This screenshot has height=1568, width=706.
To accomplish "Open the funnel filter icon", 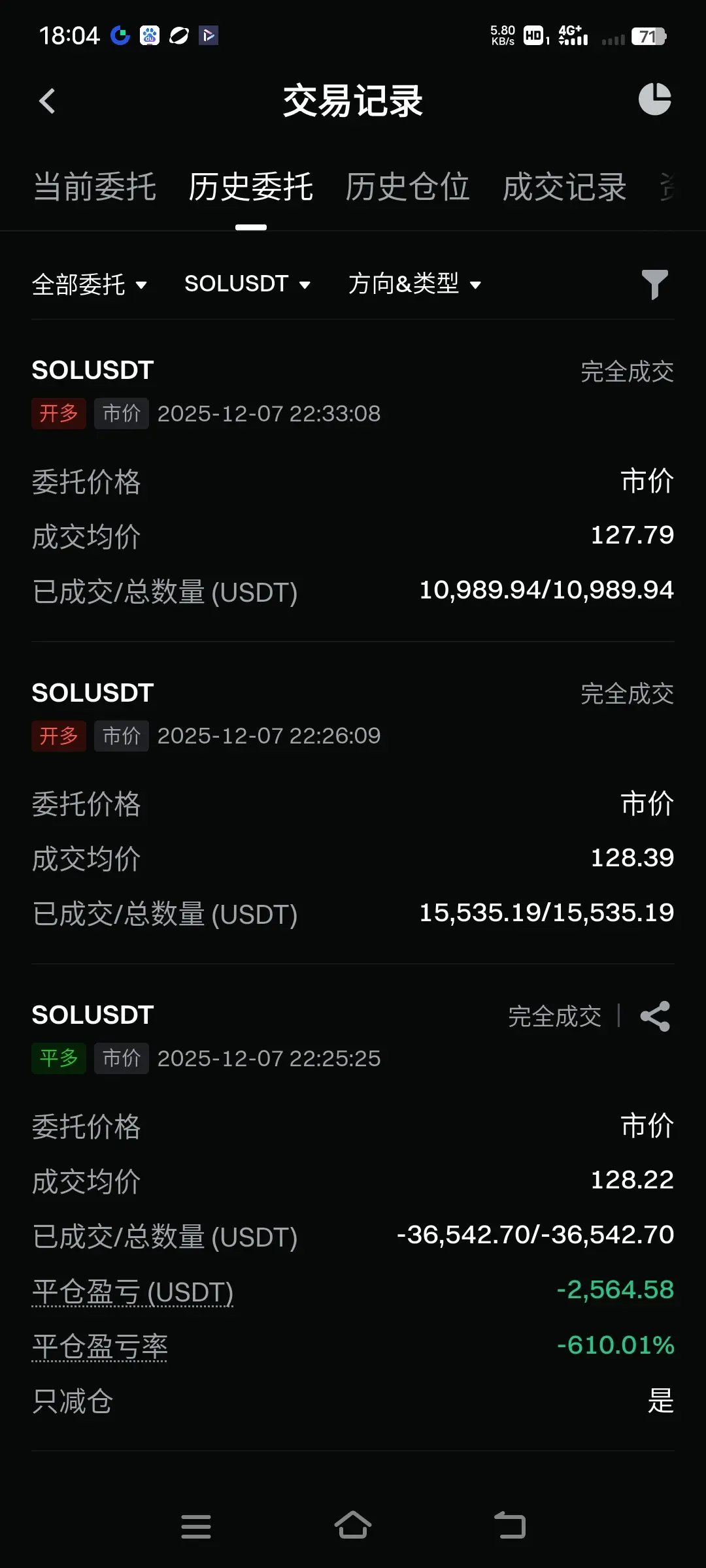I will click(654, 284).
